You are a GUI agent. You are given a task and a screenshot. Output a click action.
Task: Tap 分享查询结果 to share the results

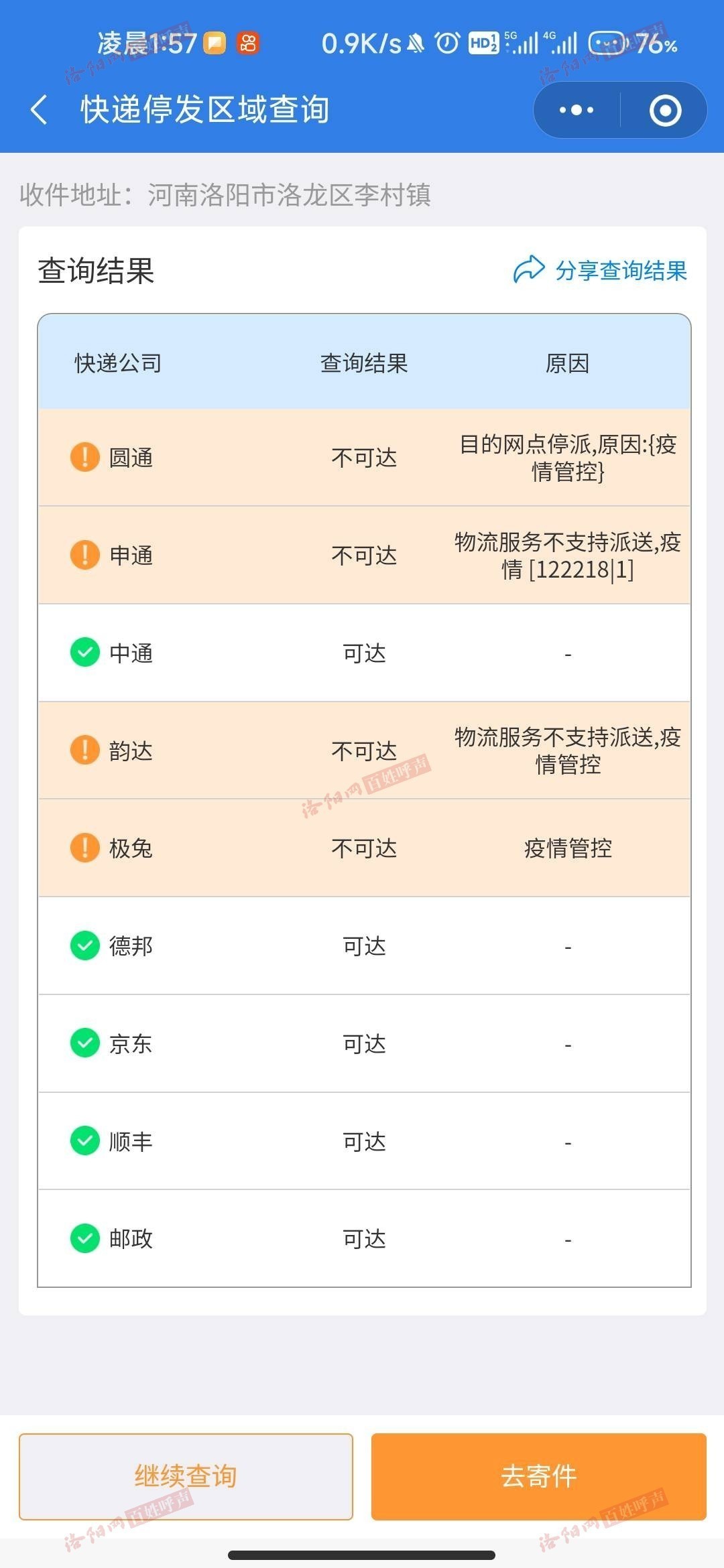coord(601,271)
